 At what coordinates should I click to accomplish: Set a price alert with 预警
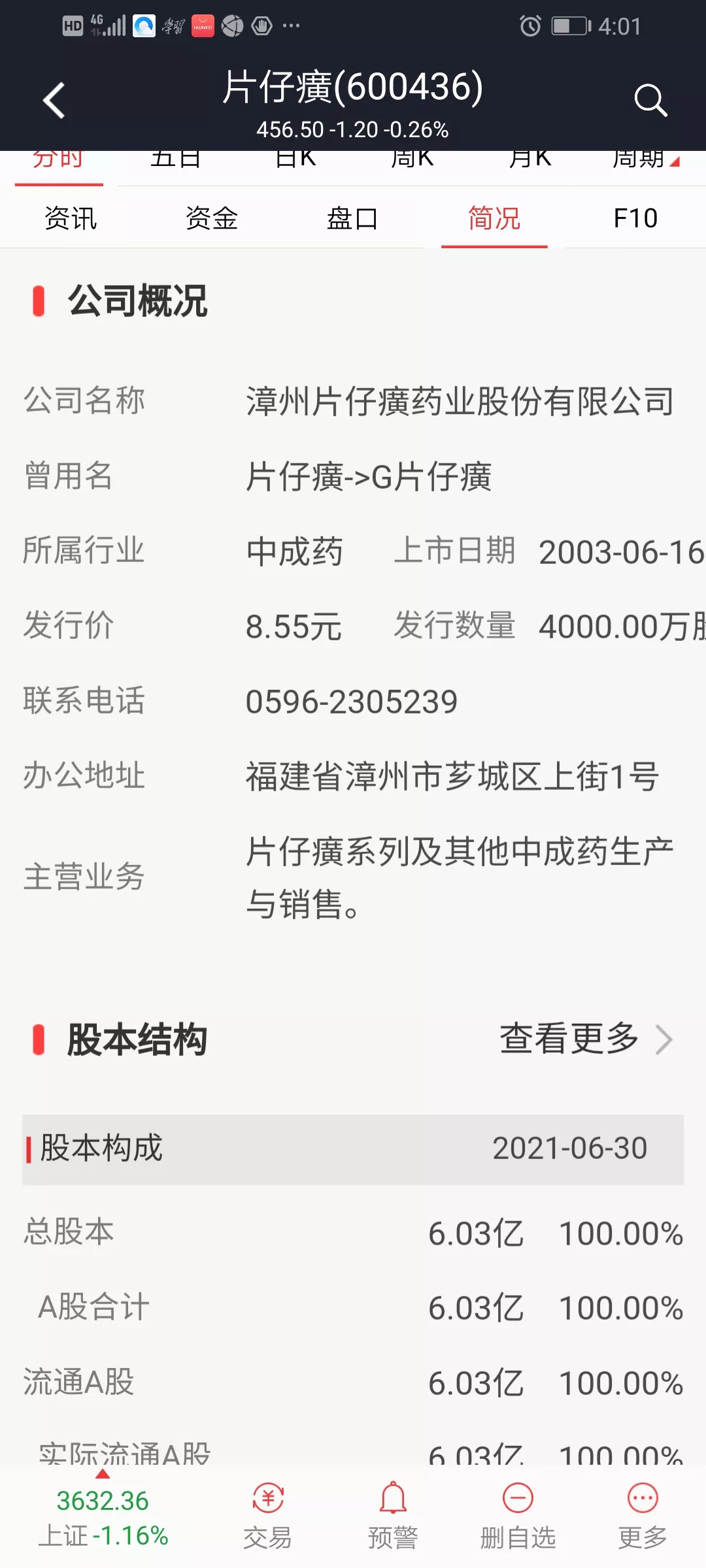393,1516
